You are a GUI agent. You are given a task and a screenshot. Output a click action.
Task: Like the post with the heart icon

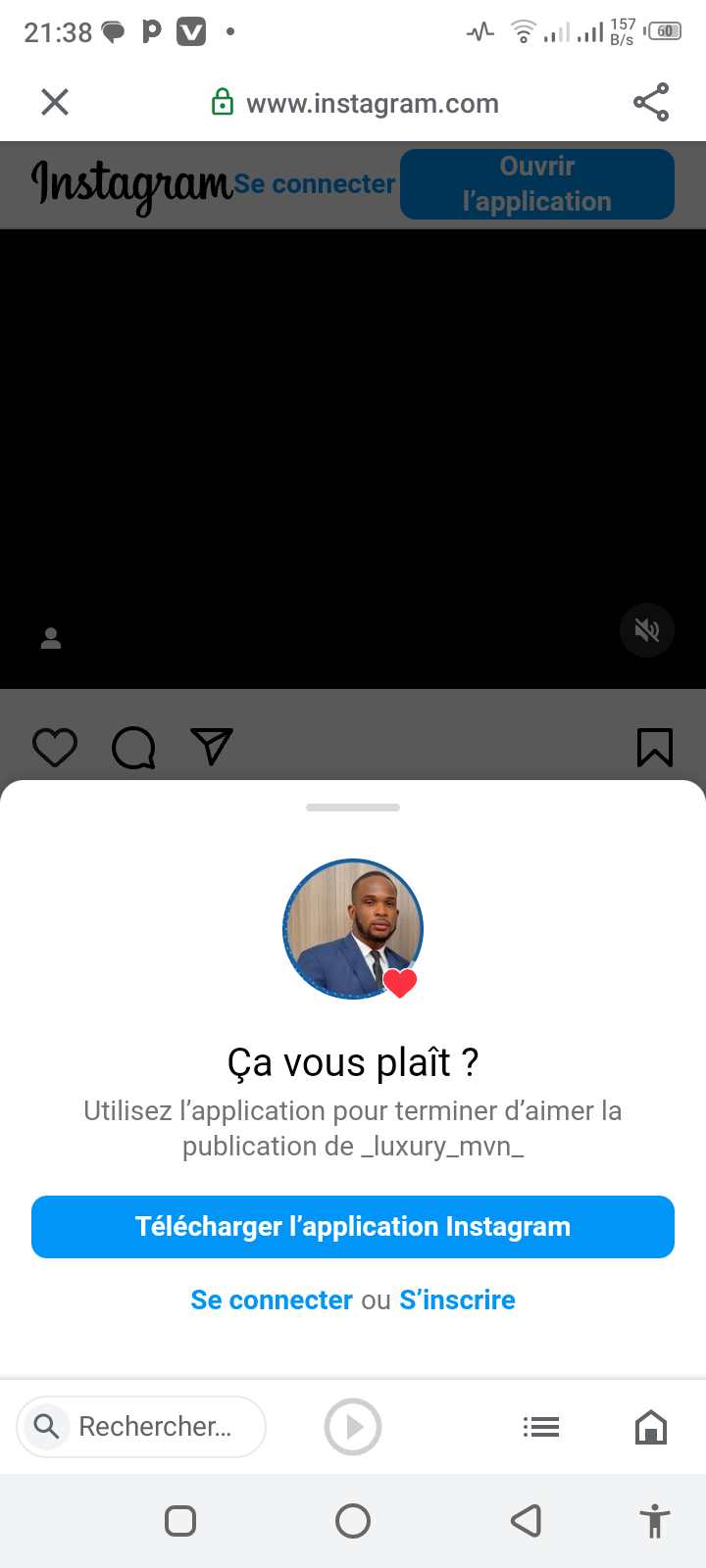(55, 748)
